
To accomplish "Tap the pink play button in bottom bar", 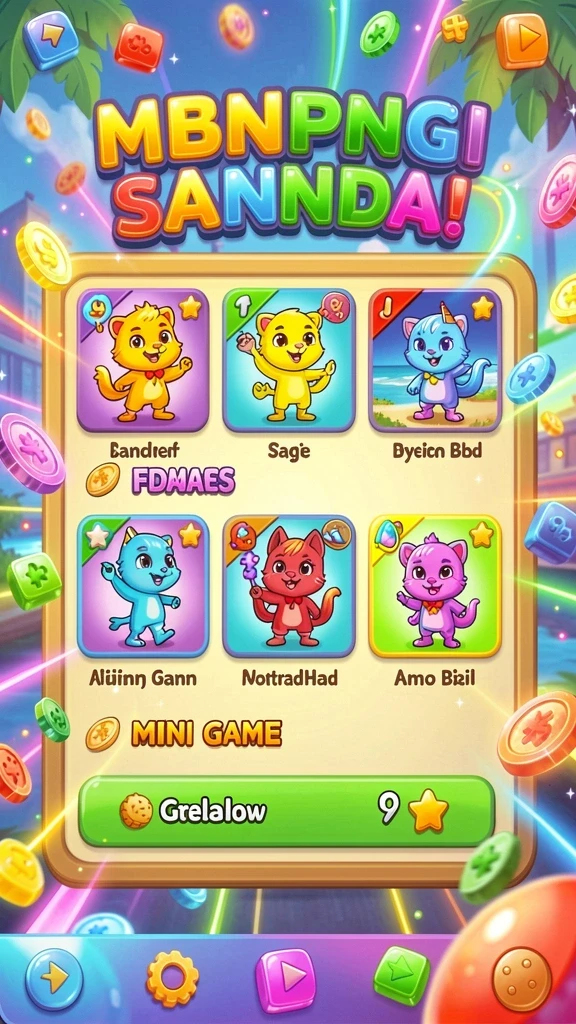I will [285, 980].
